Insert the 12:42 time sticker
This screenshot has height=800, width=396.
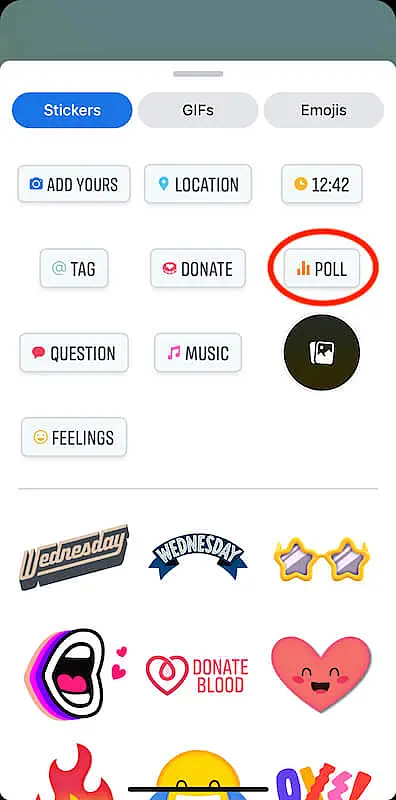tap(322, 184)
